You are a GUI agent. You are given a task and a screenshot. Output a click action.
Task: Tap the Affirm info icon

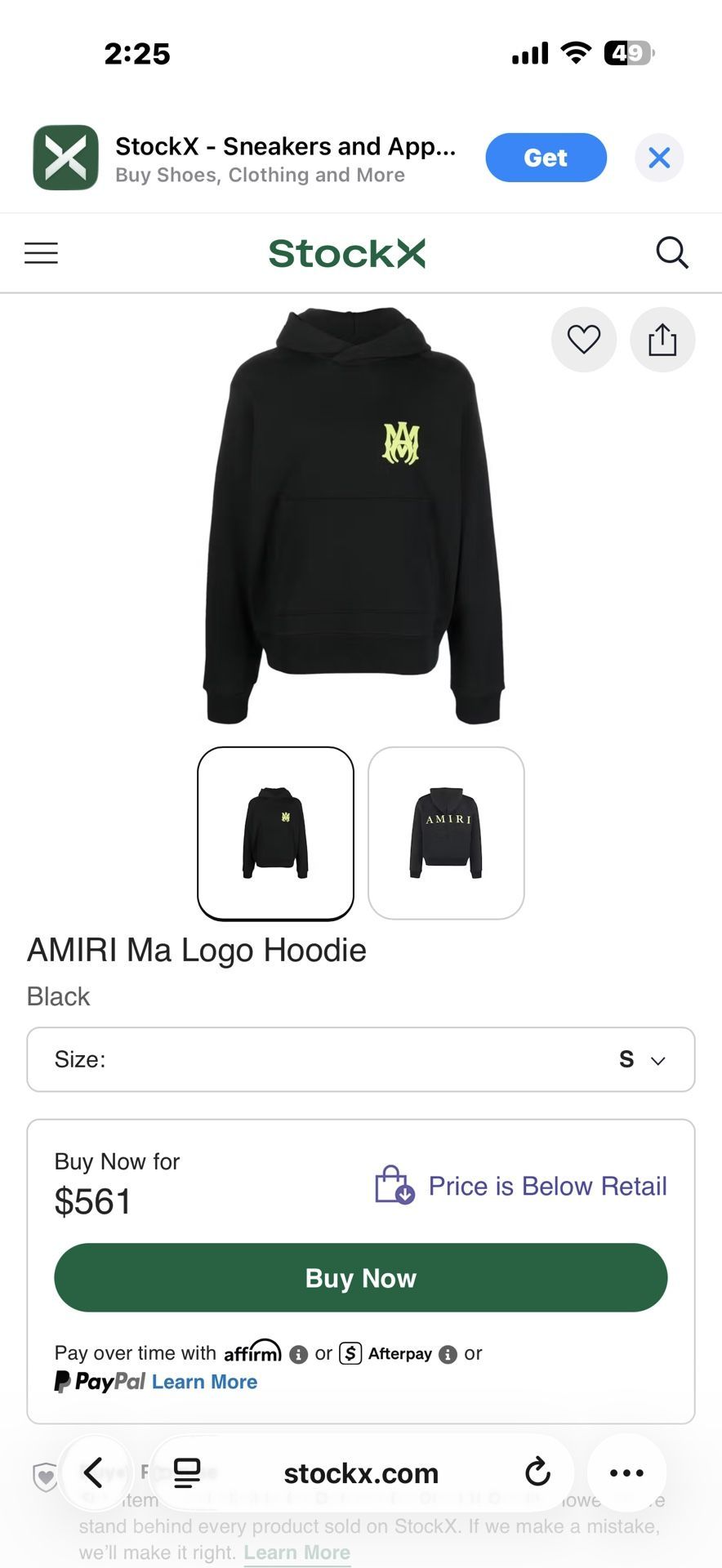tap(299, 1353)
